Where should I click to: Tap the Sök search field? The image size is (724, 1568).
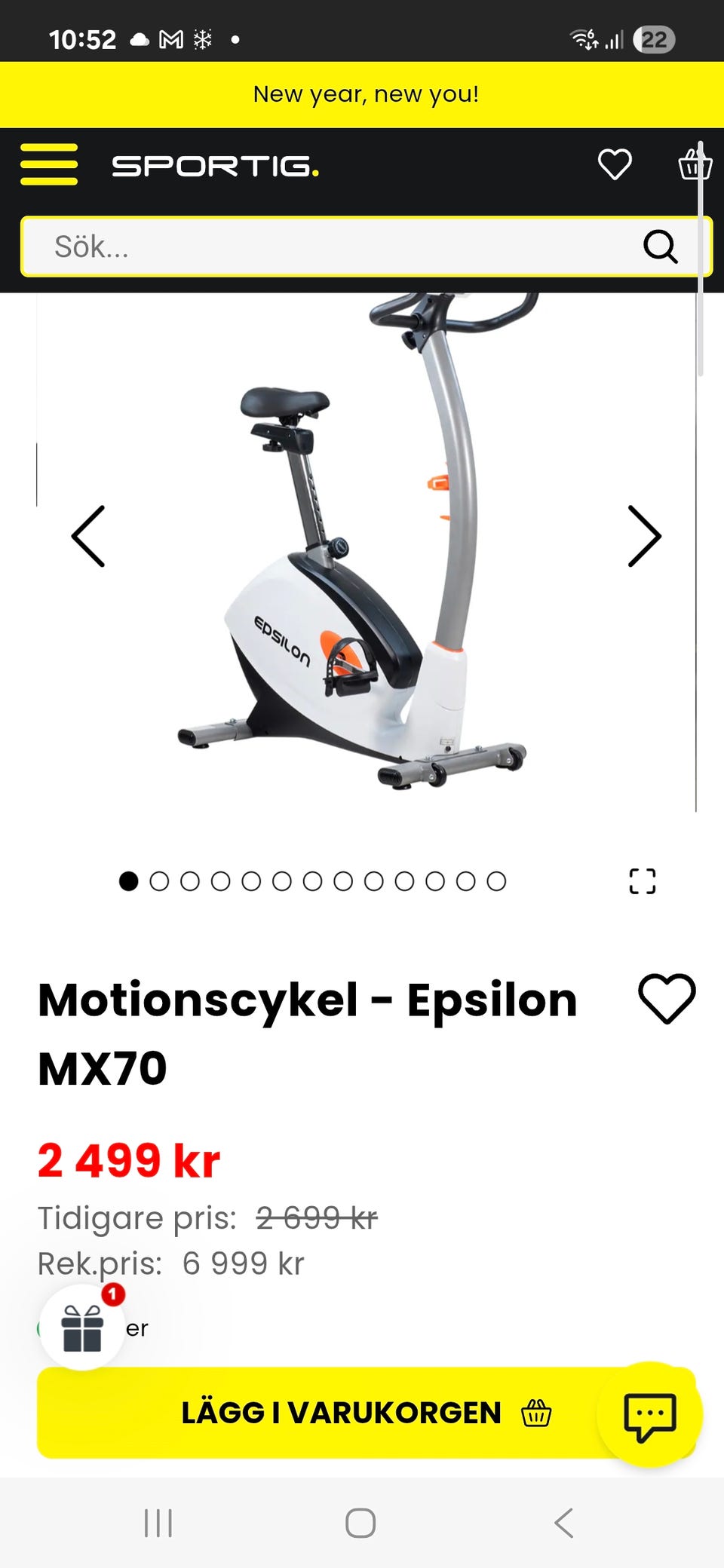[x=332, y=247]
